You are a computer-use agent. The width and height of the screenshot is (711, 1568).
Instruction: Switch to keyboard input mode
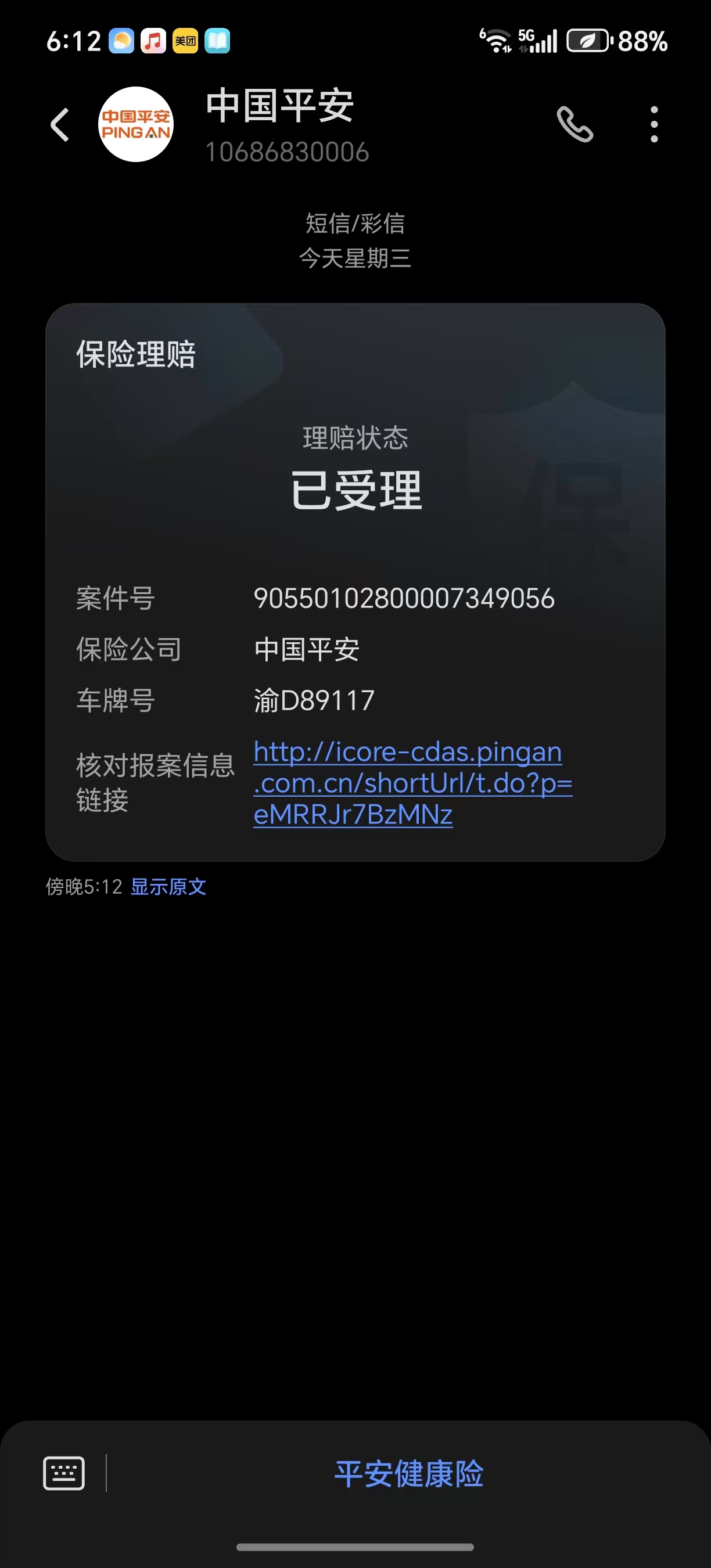coord(64,1474)
